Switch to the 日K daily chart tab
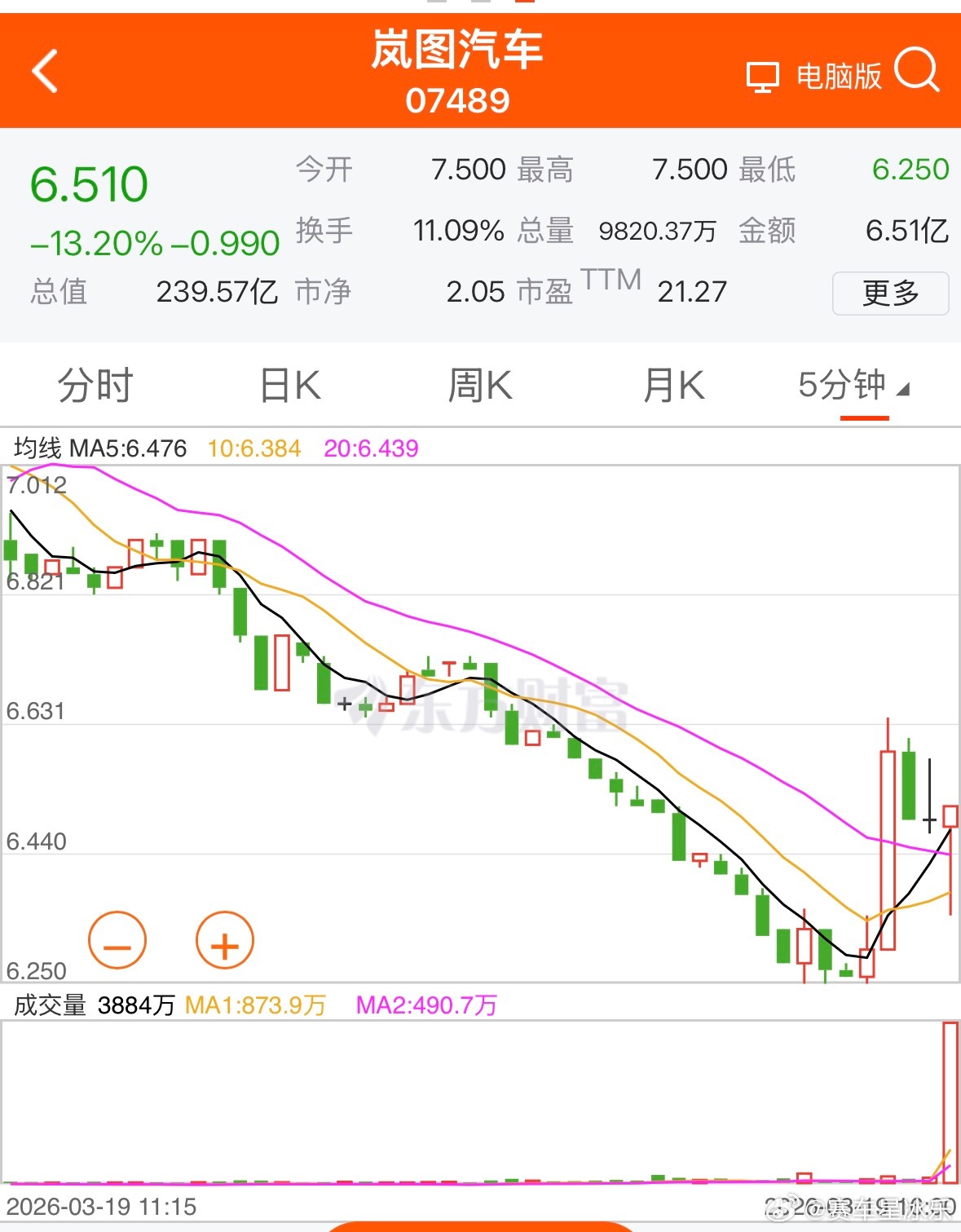 (289, 385)
